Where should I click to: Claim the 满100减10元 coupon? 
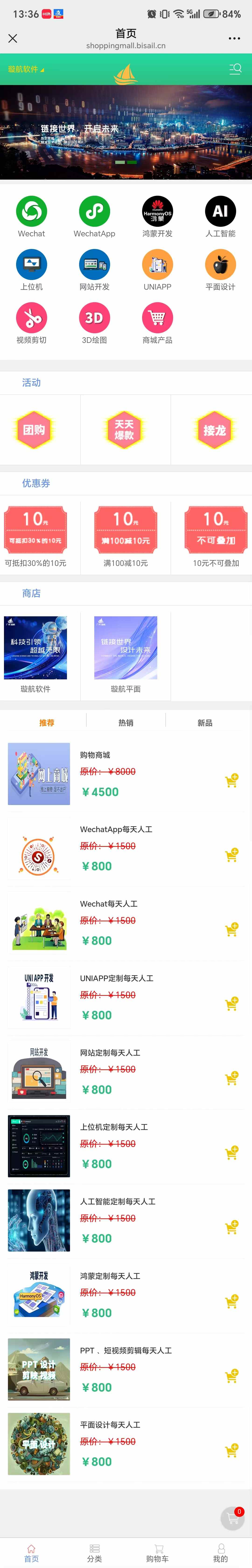pos(125,536)
